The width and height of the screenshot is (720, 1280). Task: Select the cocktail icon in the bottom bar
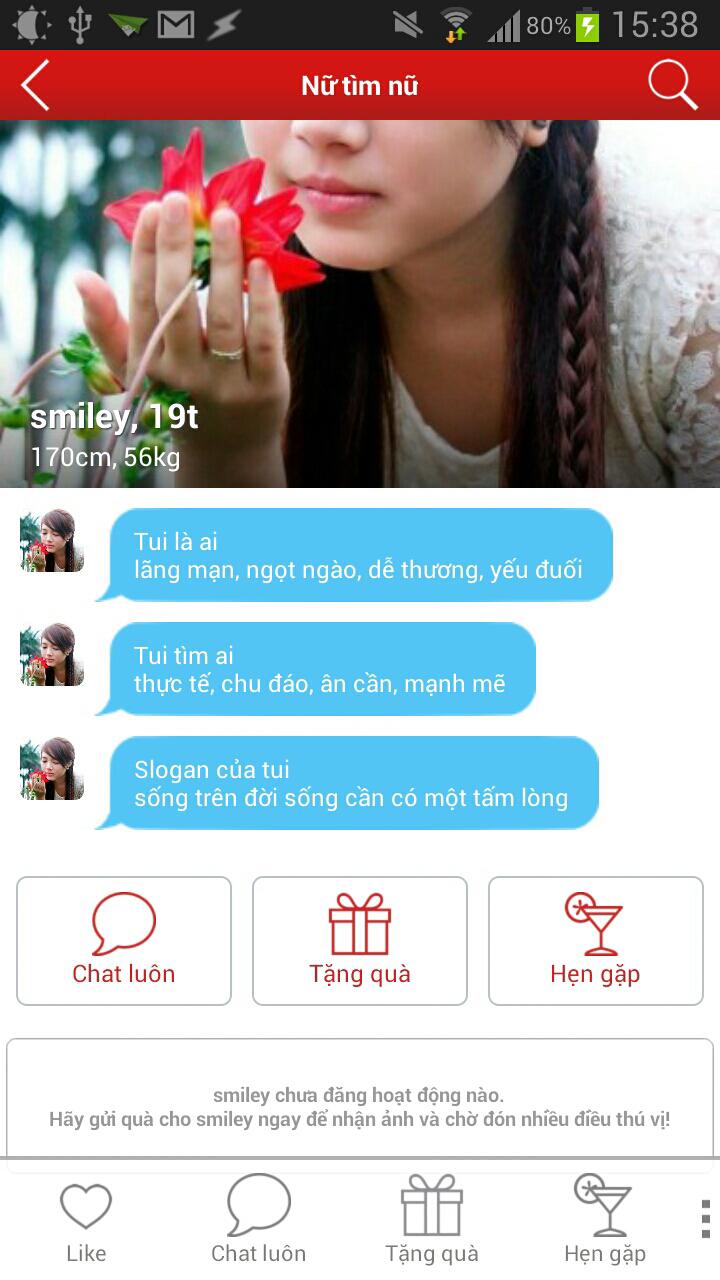[x=604, y=1207]
